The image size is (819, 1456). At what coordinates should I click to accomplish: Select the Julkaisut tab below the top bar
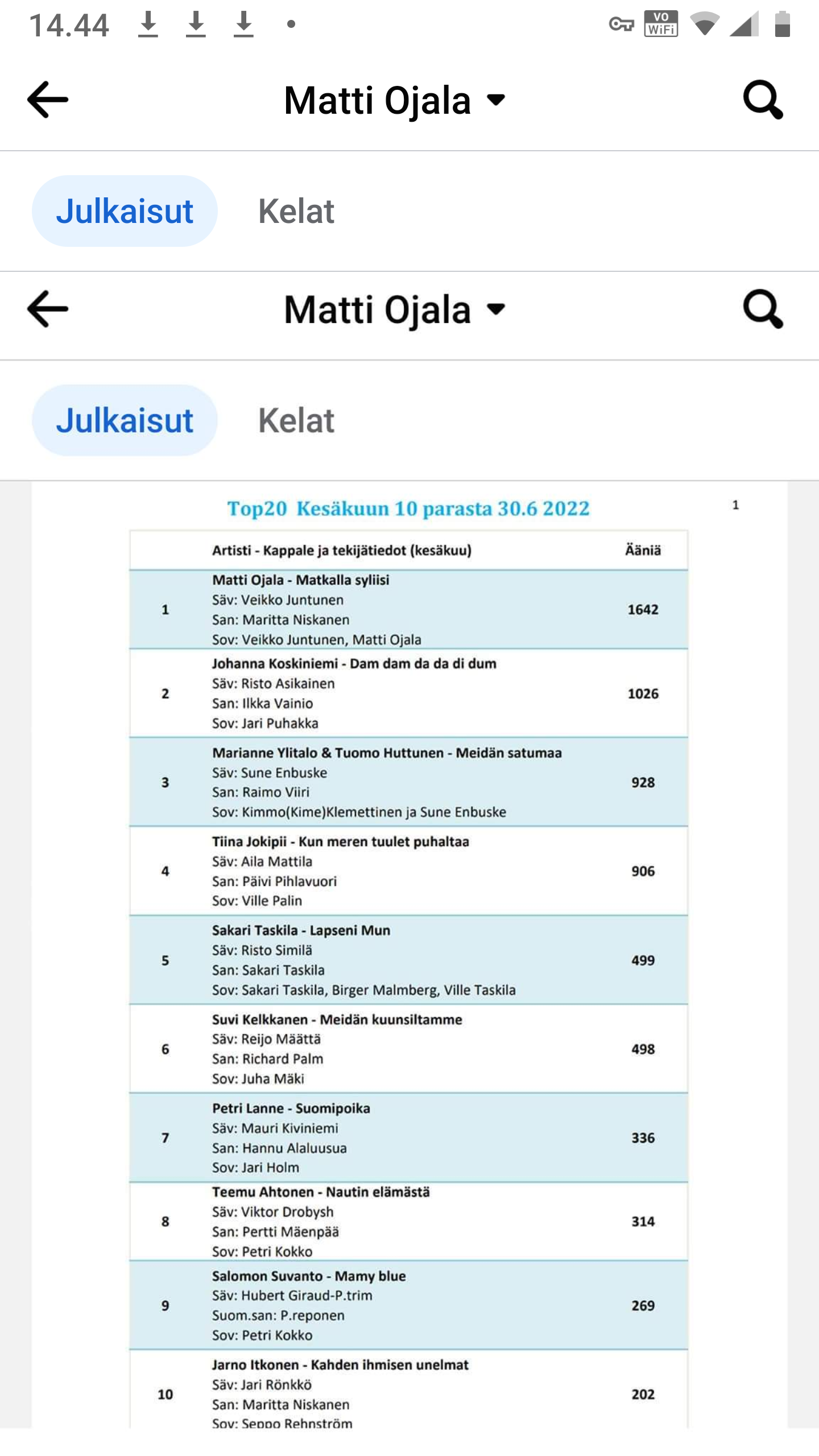point(125,211)
